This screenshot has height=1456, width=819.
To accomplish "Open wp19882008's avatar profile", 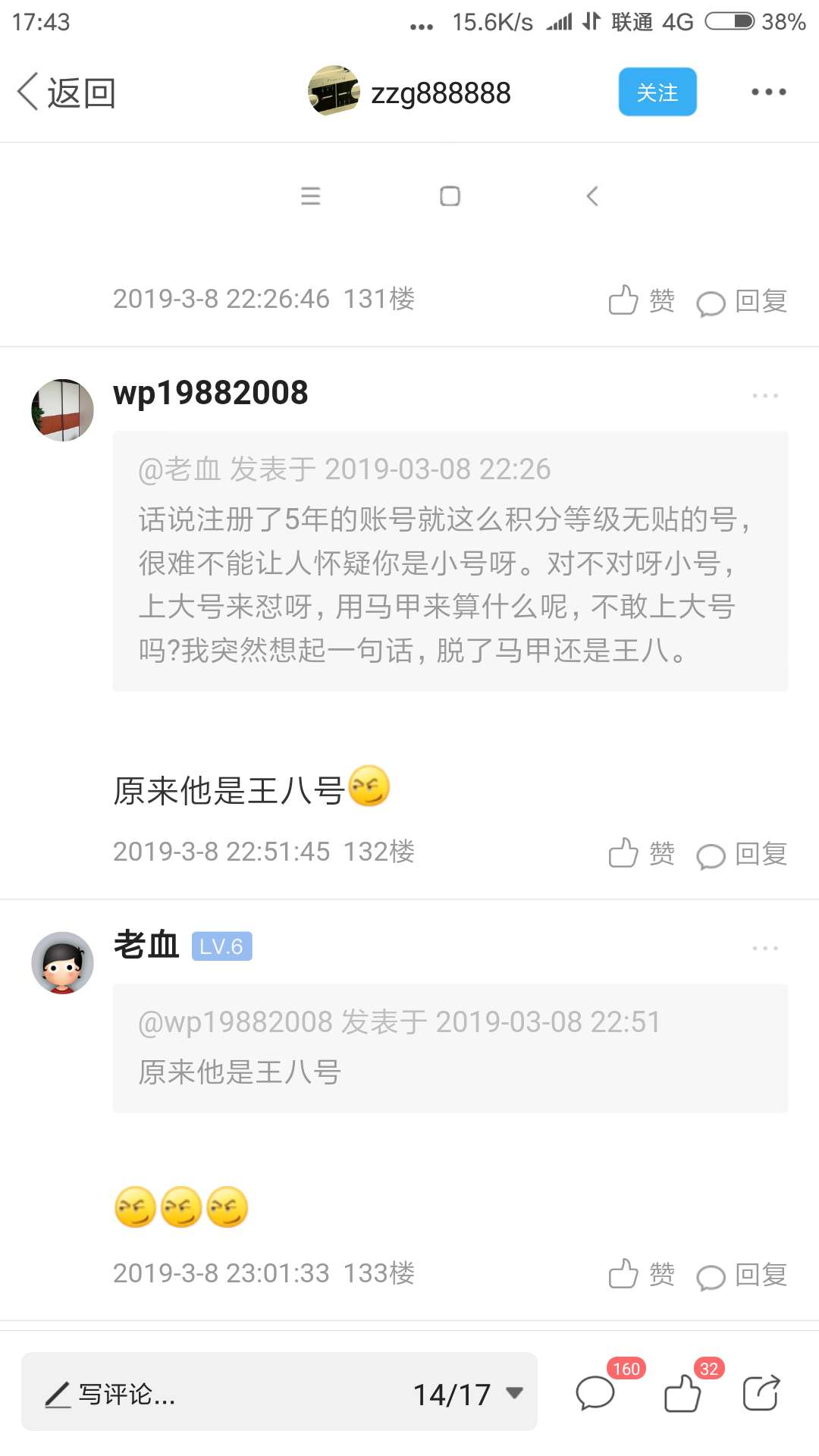I will pyautogui.click(x=62, y=410).
